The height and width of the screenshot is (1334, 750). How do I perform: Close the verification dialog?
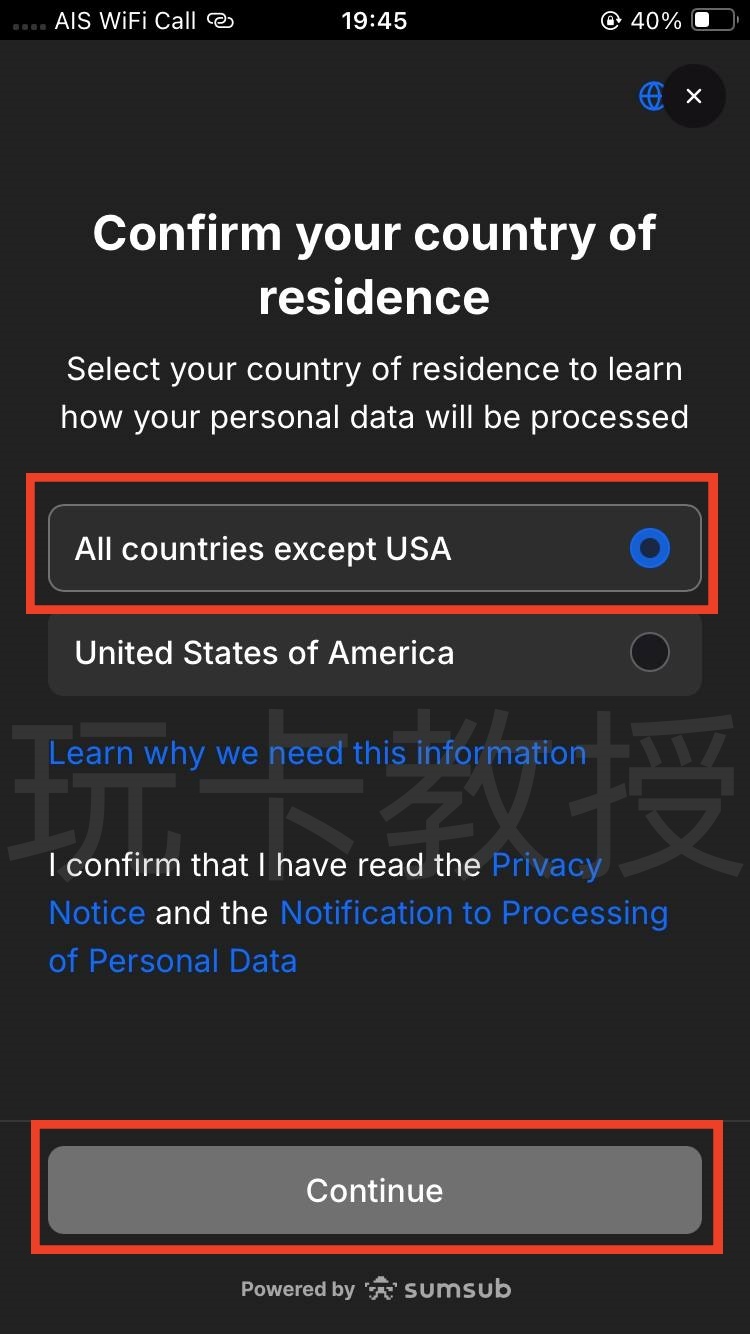[x=694, y=96]
